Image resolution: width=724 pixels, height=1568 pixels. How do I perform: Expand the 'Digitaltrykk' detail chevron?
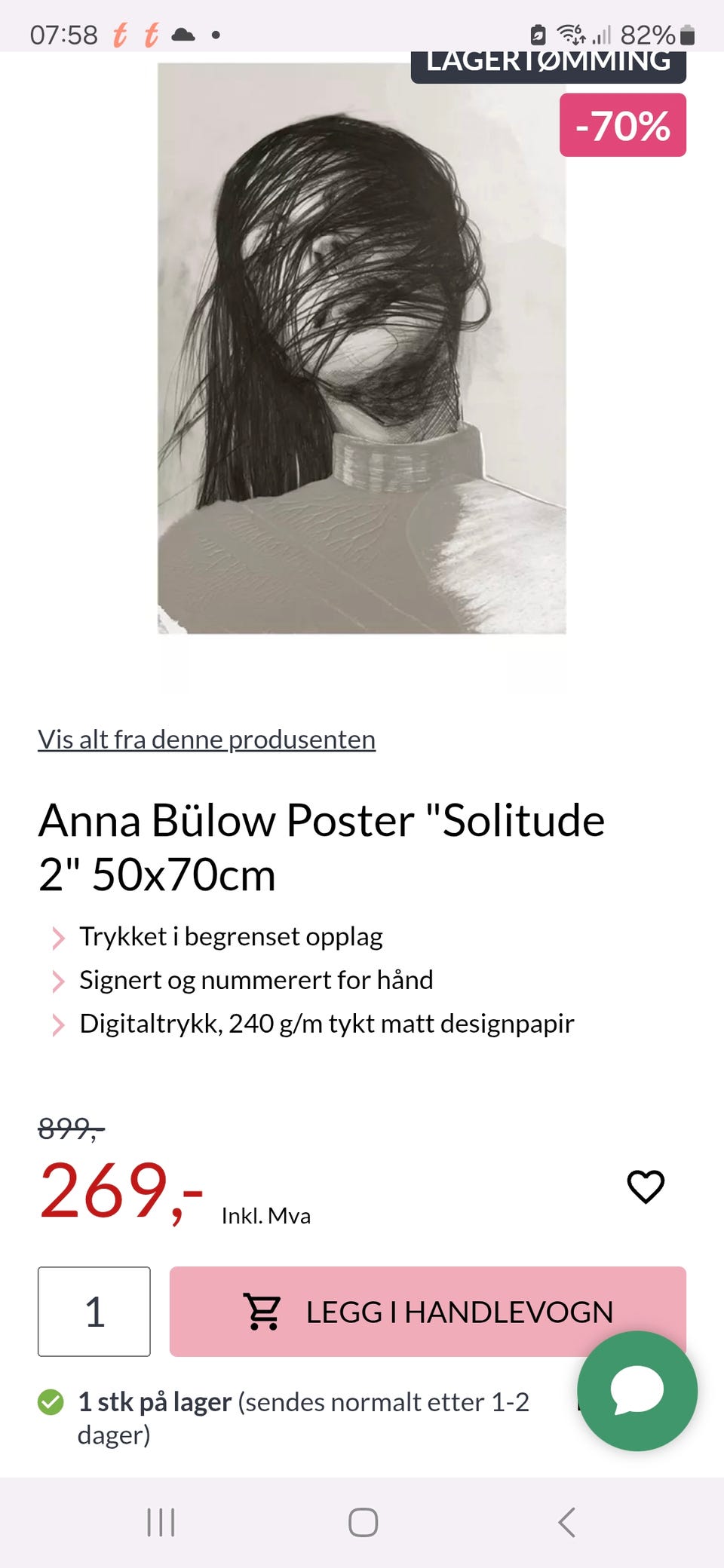click(57, 1024)
